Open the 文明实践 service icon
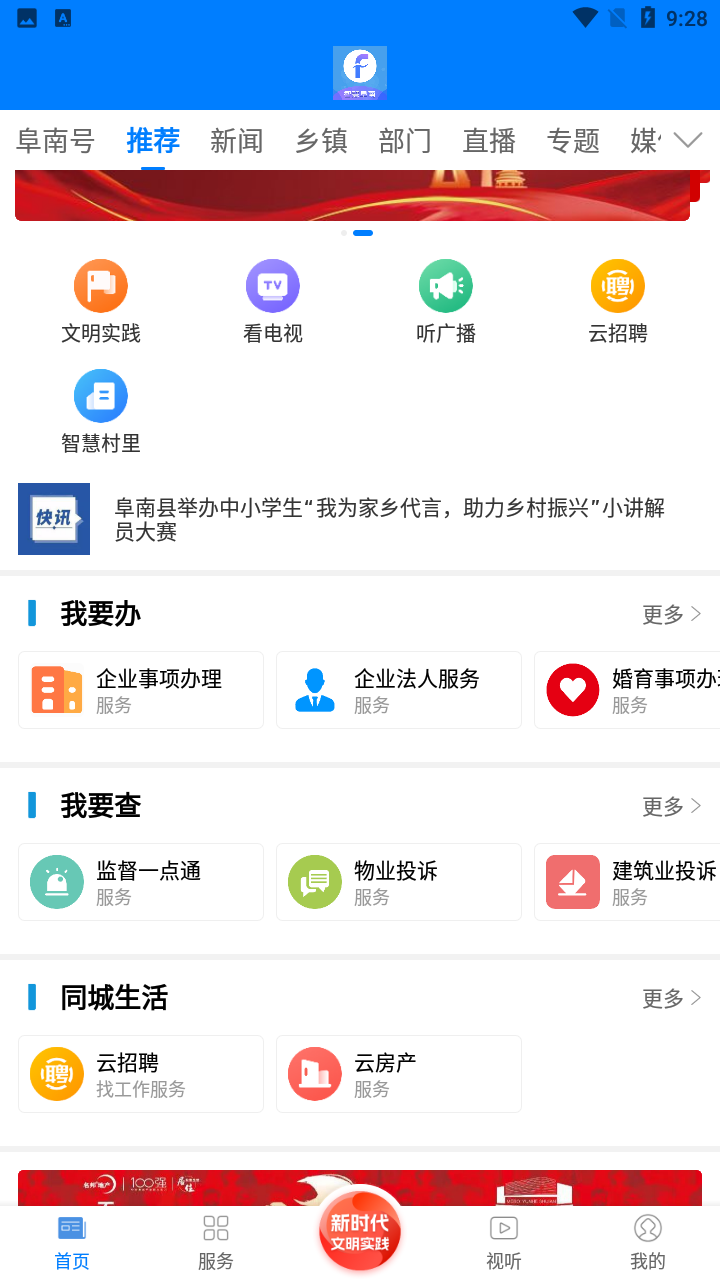The height and width of the screenshot is (1280, 720). tap(99, 298)
